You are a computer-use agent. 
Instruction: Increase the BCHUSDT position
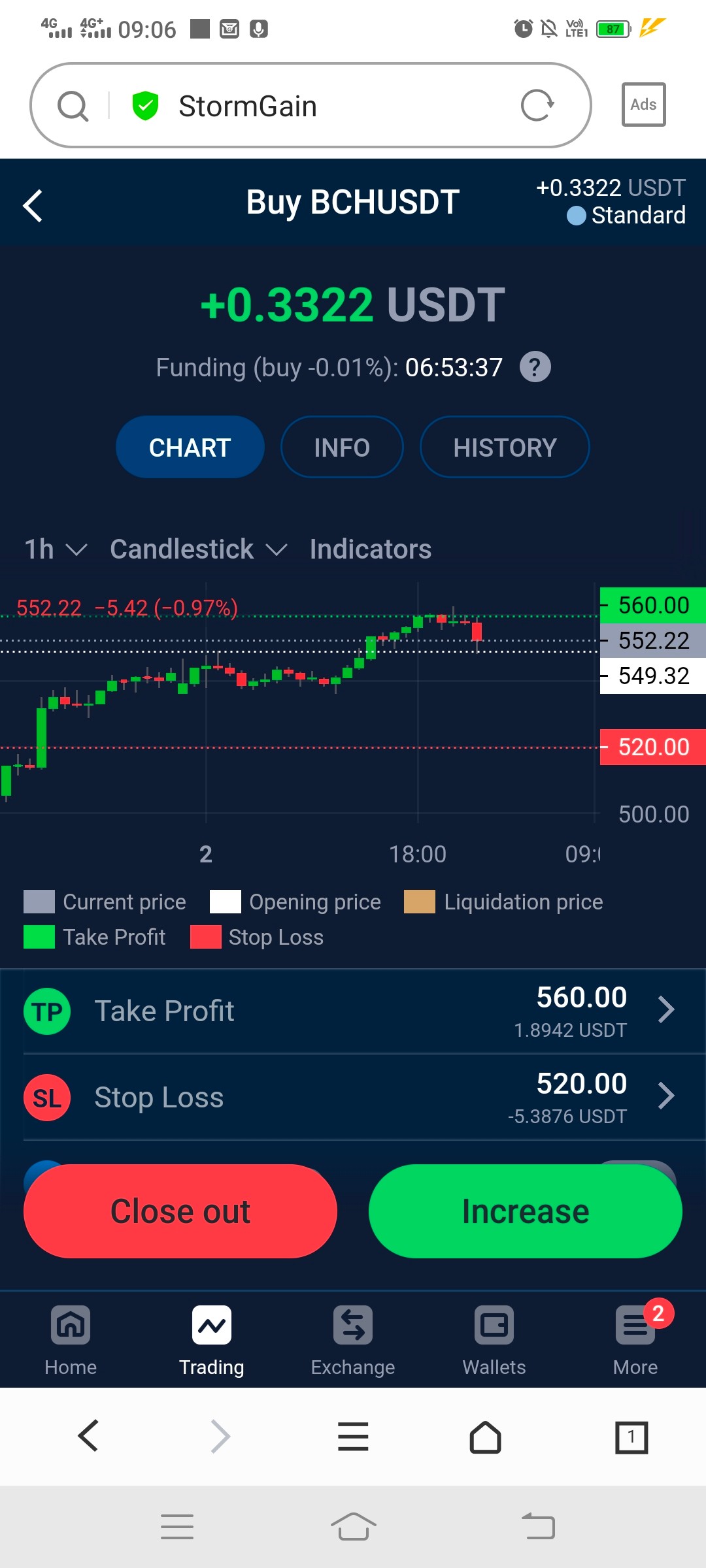526,1211
